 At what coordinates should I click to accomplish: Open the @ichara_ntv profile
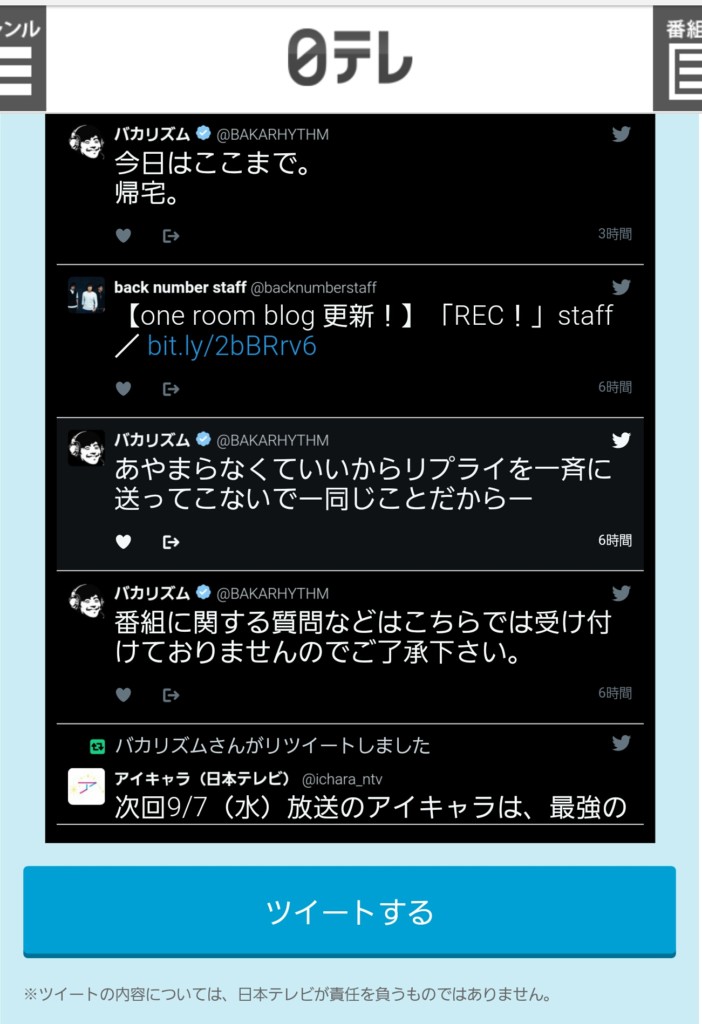pyautogui.click(x=342, y=779)
